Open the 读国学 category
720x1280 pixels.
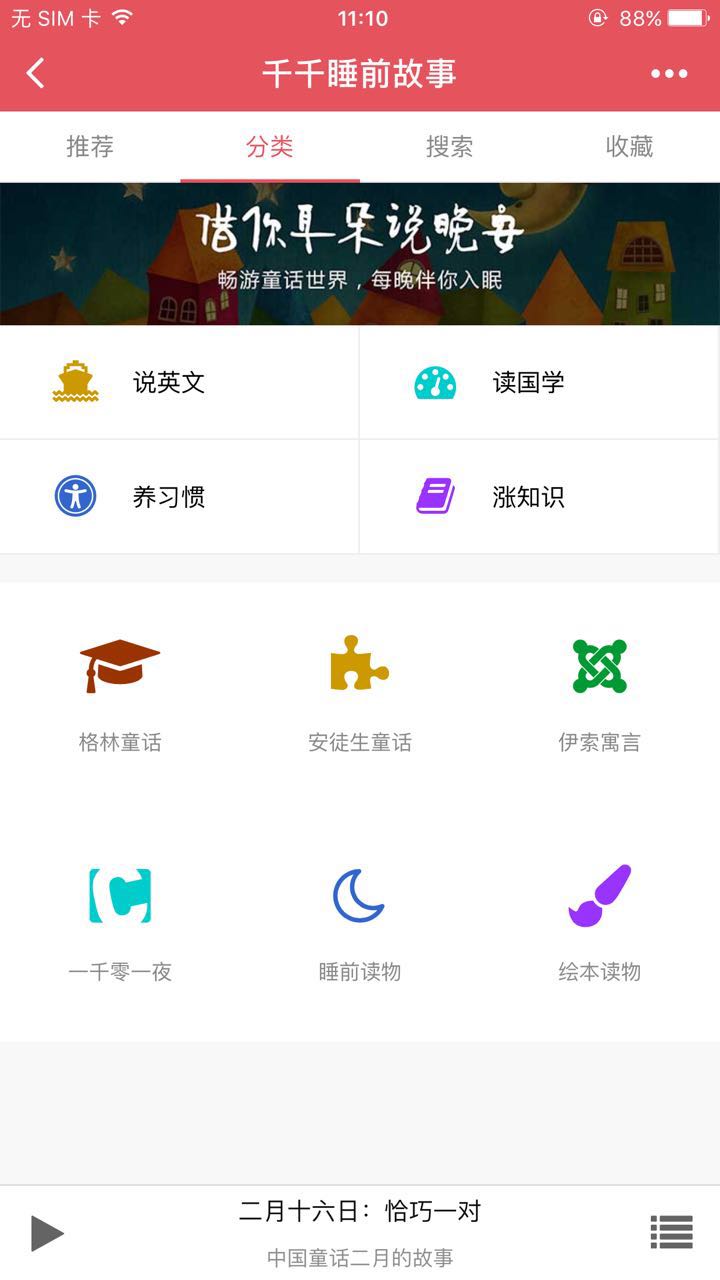coord(539,382)
